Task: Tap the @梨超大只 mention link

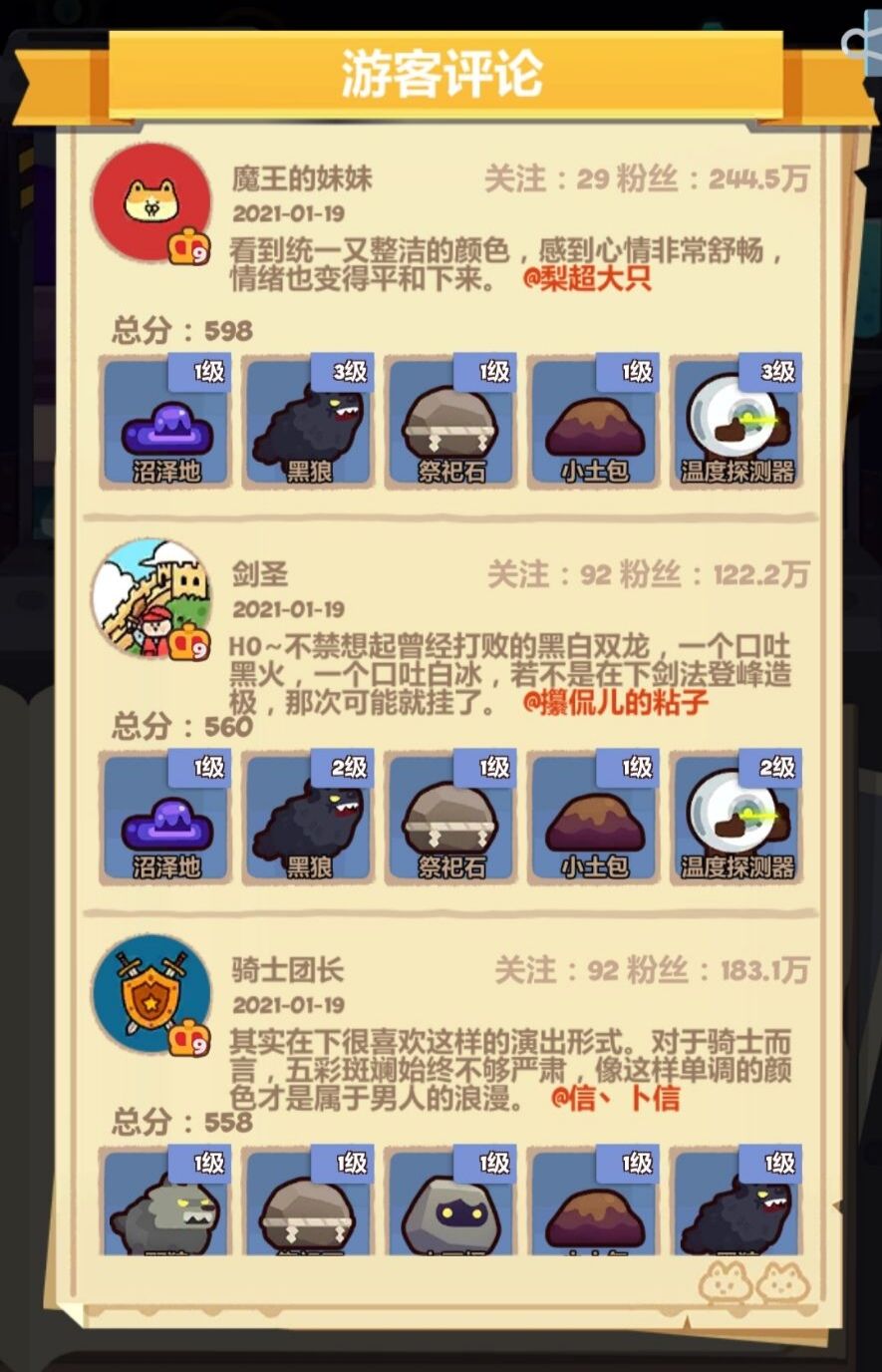Action: 587,278
